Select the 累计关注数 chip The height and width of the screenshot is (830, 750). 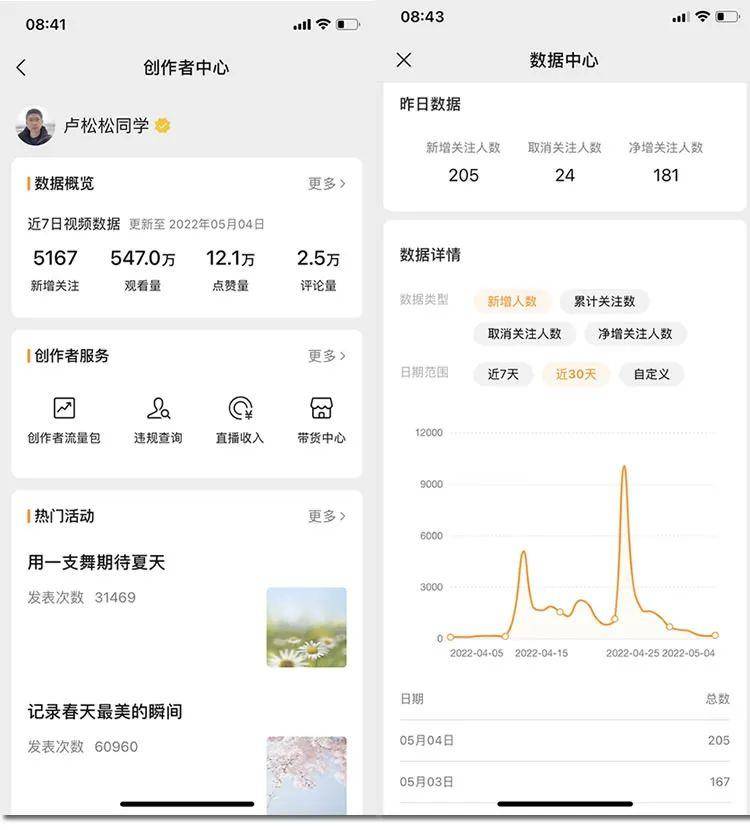tap(604, 301)
